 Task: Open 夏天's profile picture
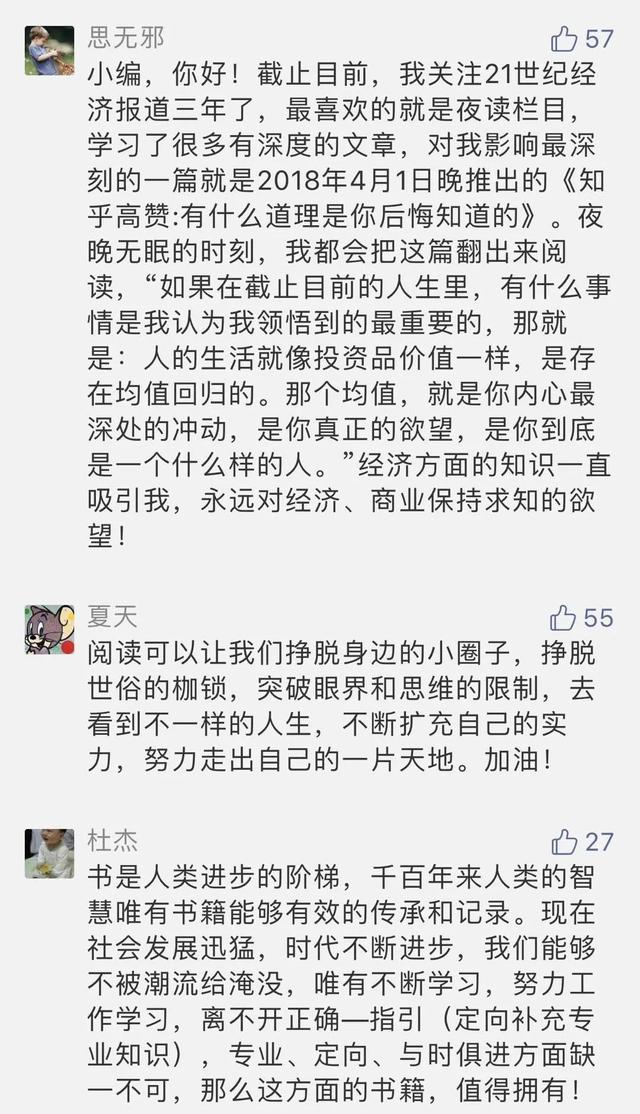[50, 629]
